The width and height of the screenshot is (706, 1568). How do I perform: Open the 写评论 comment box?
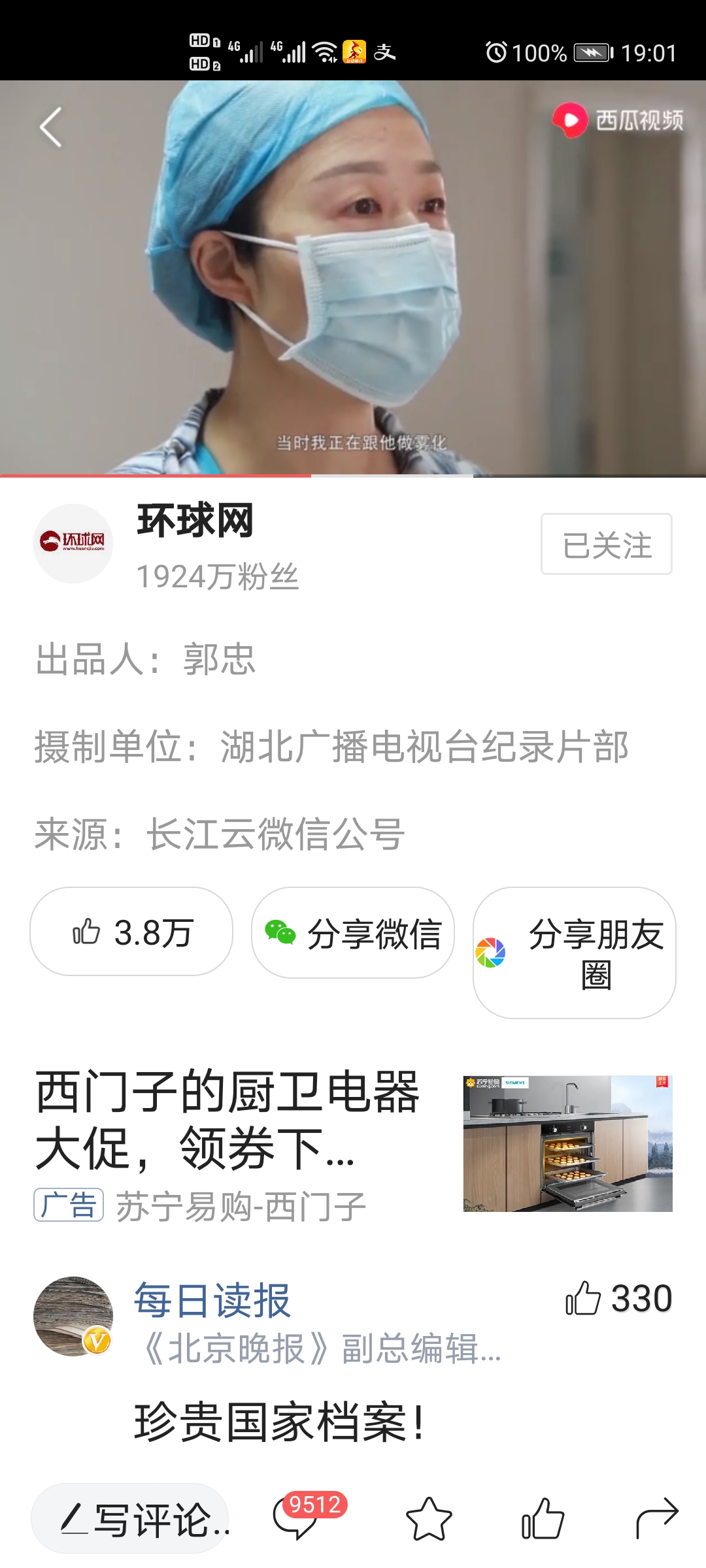point(131,1518)
